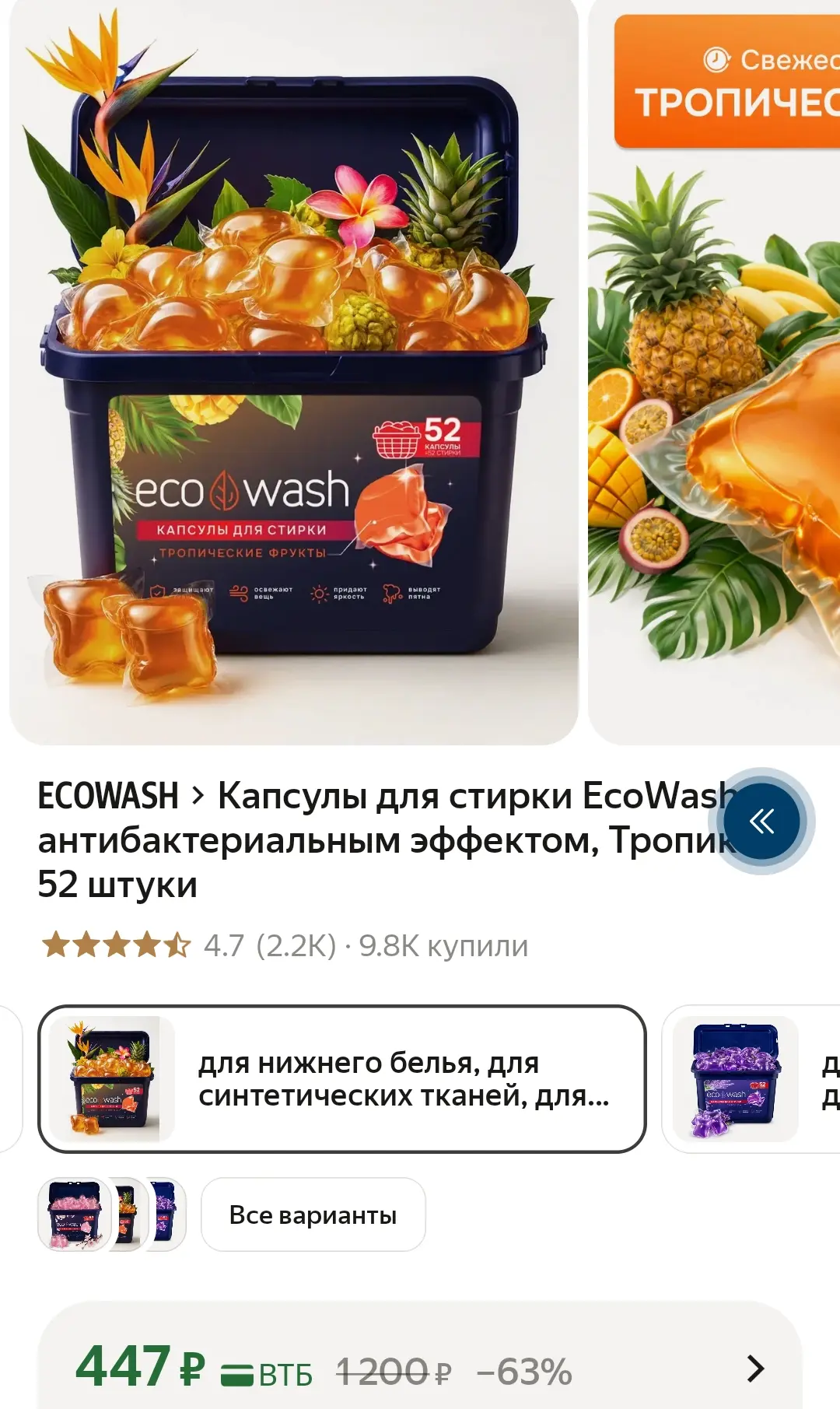Tap the round double-arrow floating button

761,821
